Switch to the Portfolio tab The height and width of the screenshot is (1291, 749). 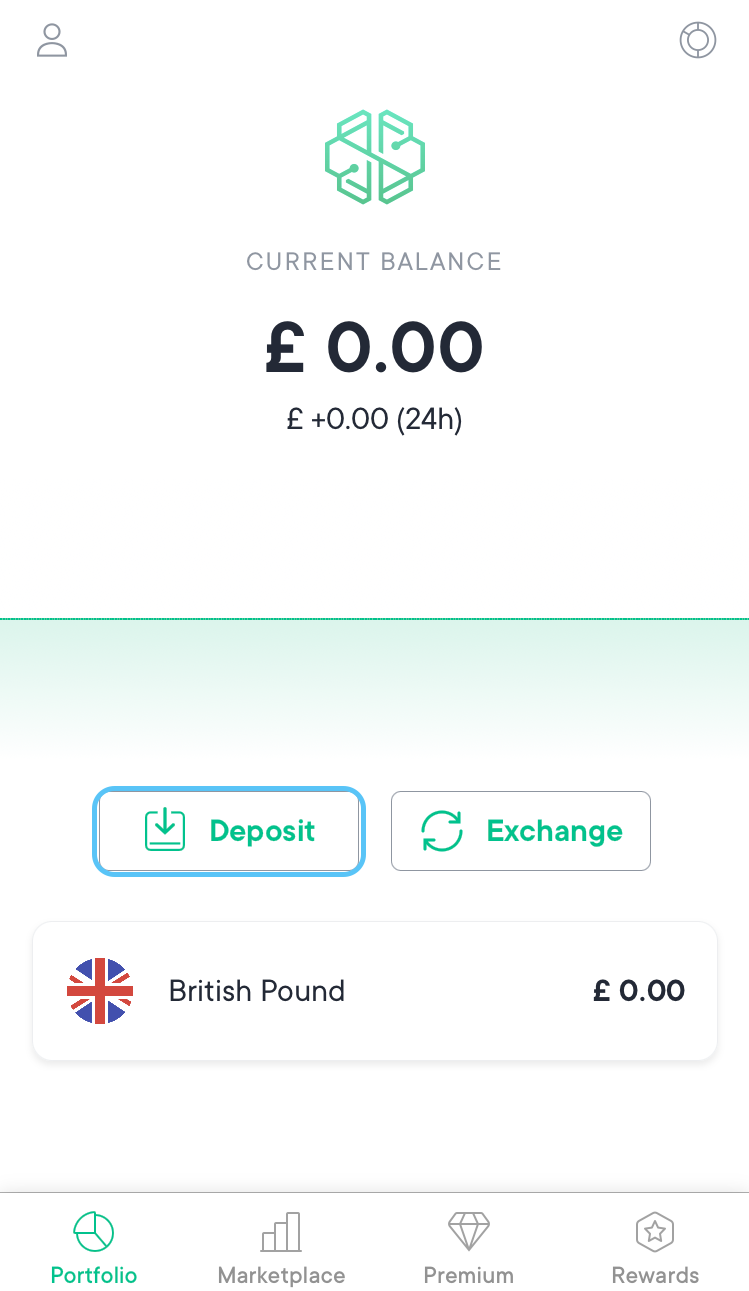[94, 1248]
